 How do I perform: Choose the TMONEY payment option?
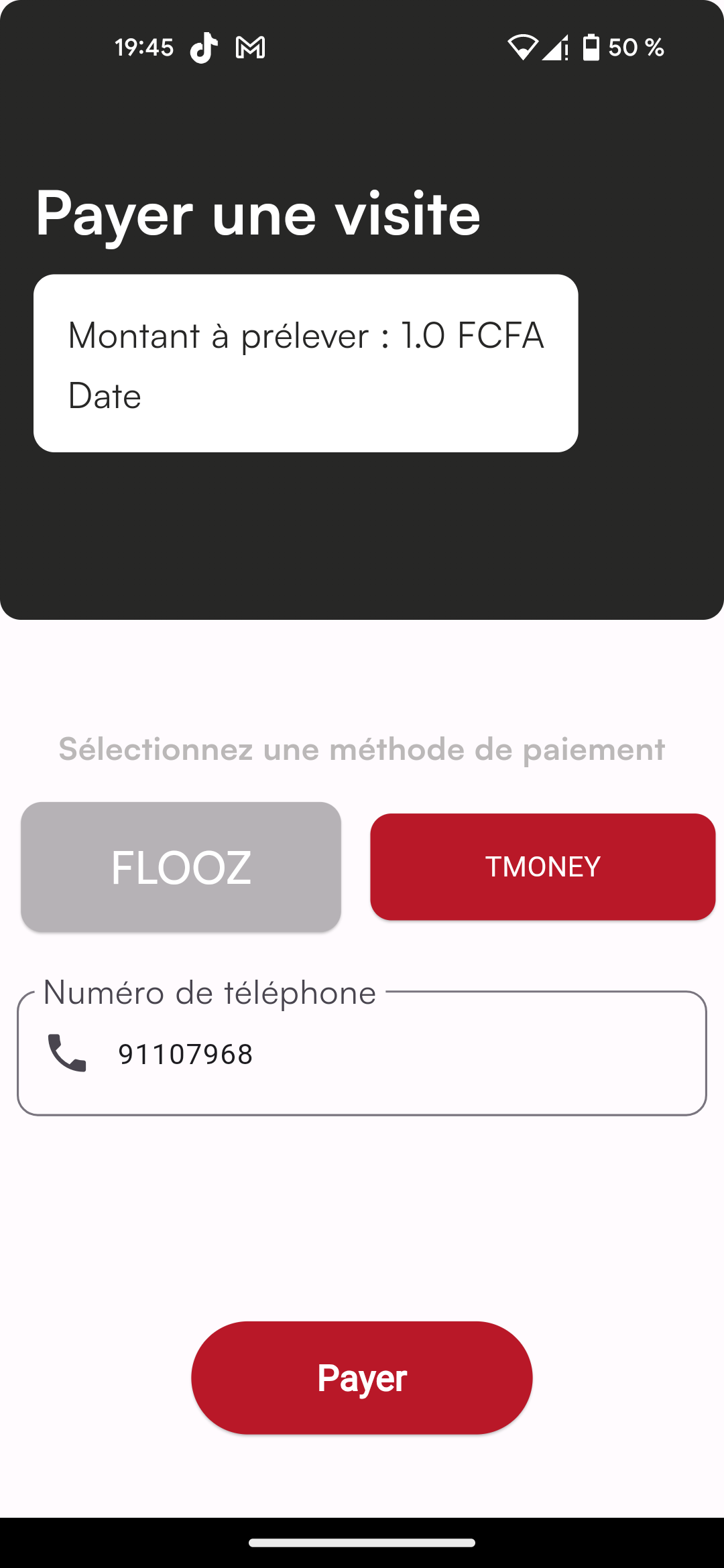542,866
